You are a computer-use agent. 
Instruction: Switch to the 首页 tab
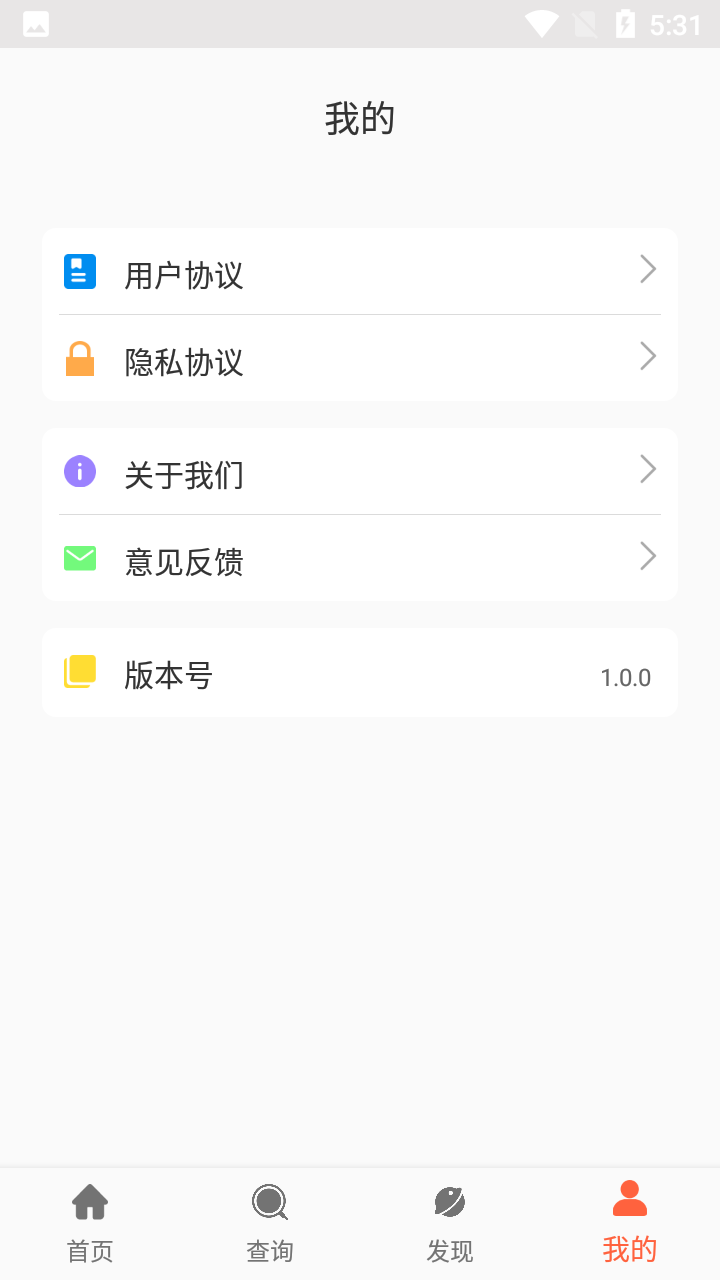[90, 1222]
